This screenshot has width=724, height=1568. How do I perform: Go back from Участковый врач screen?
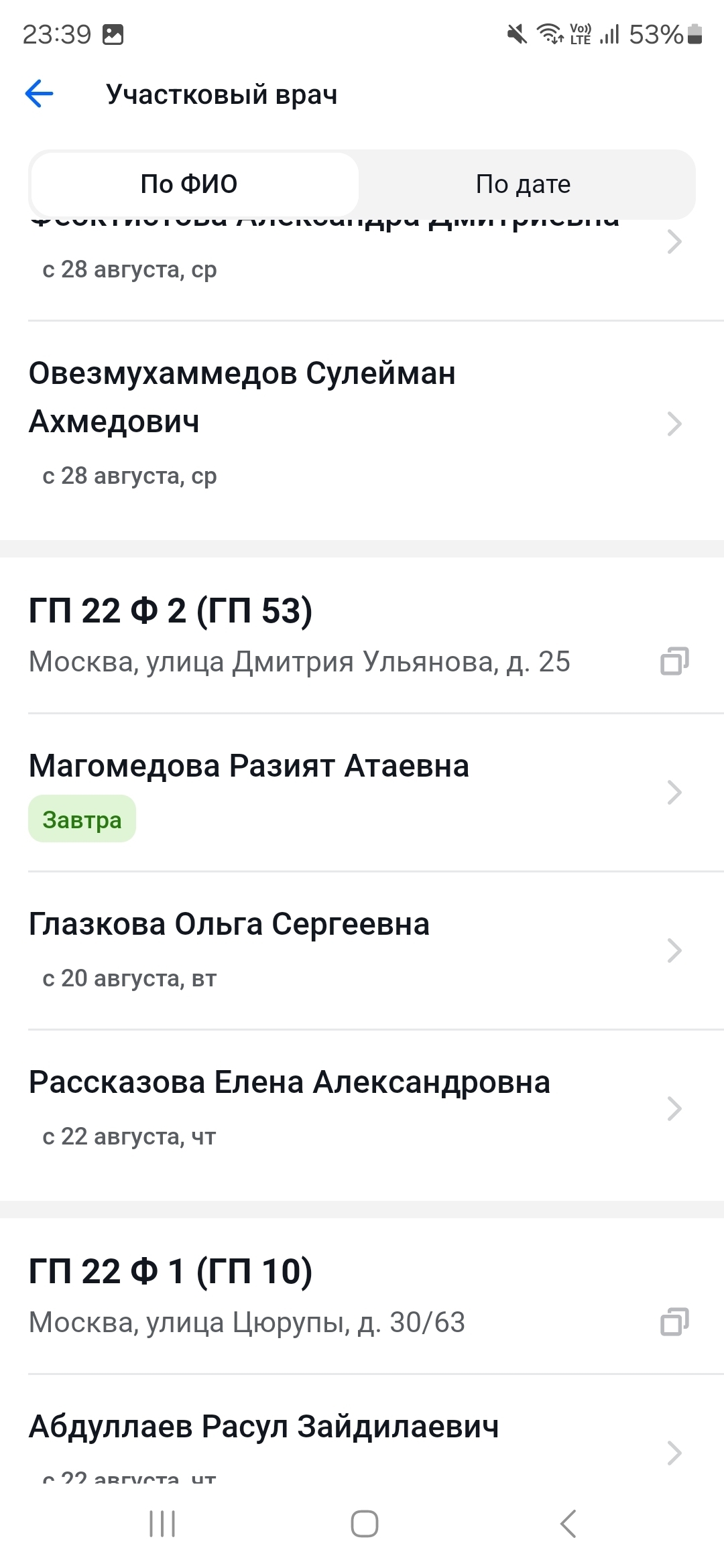point(39,94)
